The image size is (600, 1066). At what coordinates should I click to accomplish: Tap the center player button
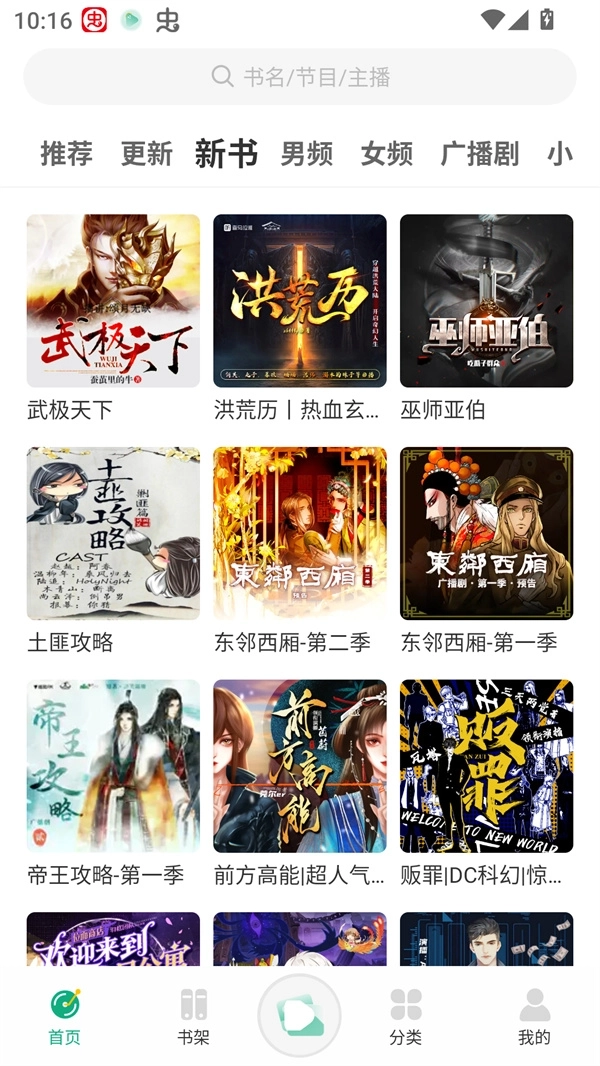[x=300, y=1015]
